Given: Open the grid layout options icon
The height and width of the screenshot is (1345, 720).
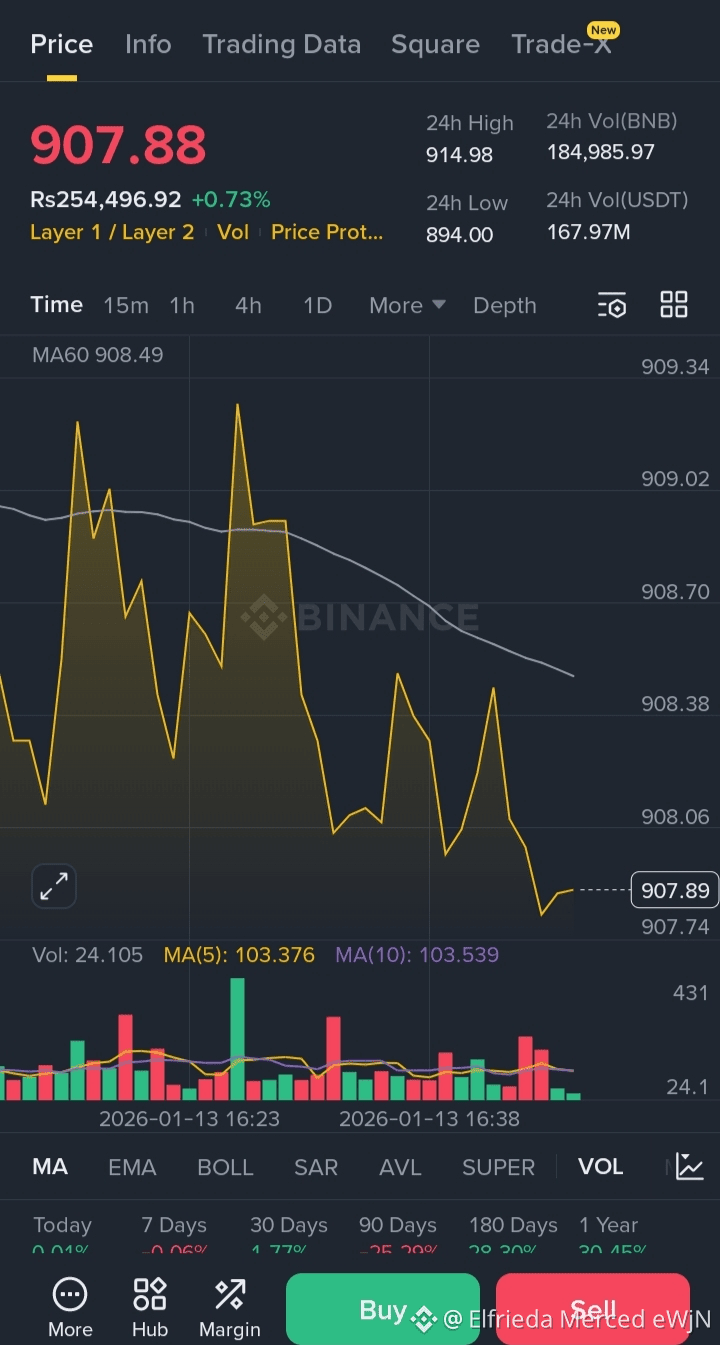Looking at the screenshot, I should click(674, 305).
